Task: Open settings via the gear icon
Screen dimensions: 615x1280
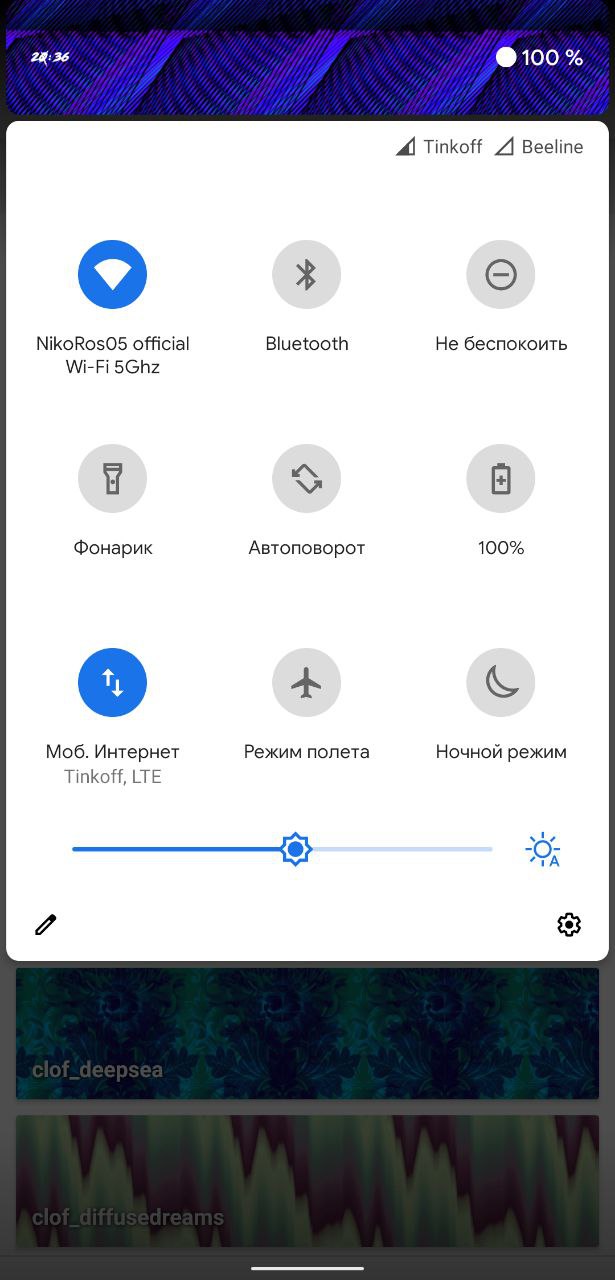Action: pyautogui.click(x=569, y=925)
